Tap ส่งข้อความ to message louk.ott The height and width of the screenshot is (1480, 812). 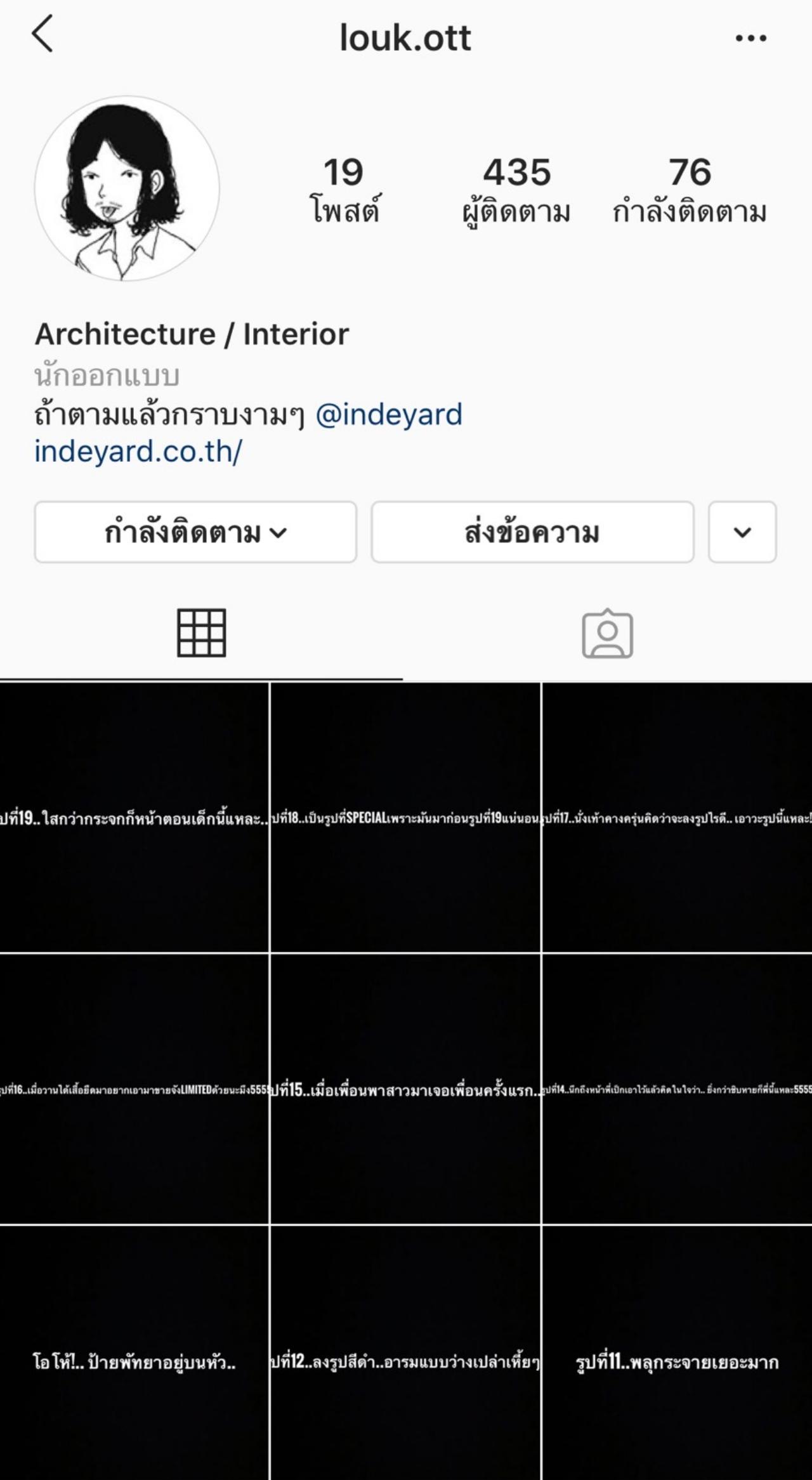[x=532, y=532]
